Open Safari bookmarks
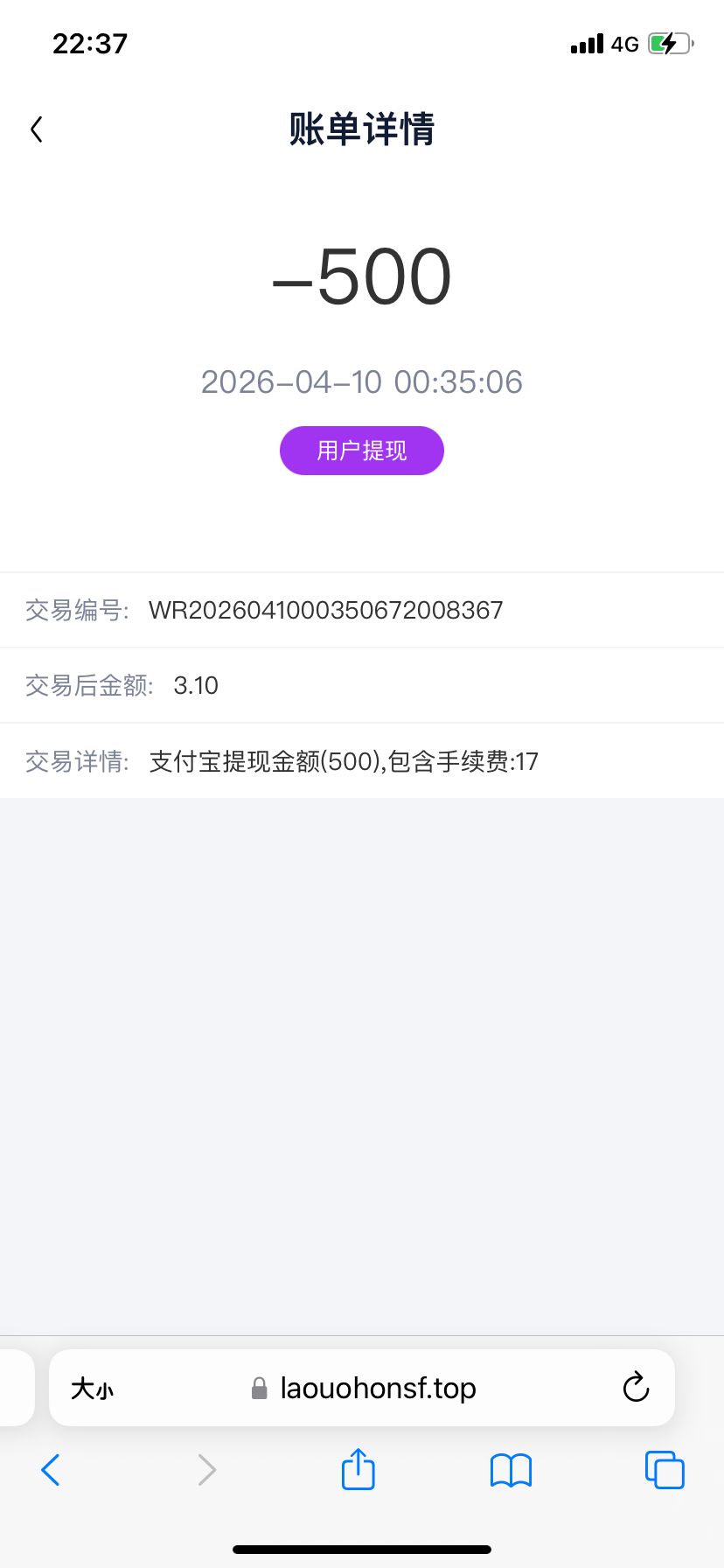This screenshot has width=724, height=1568. [511, 1469]
